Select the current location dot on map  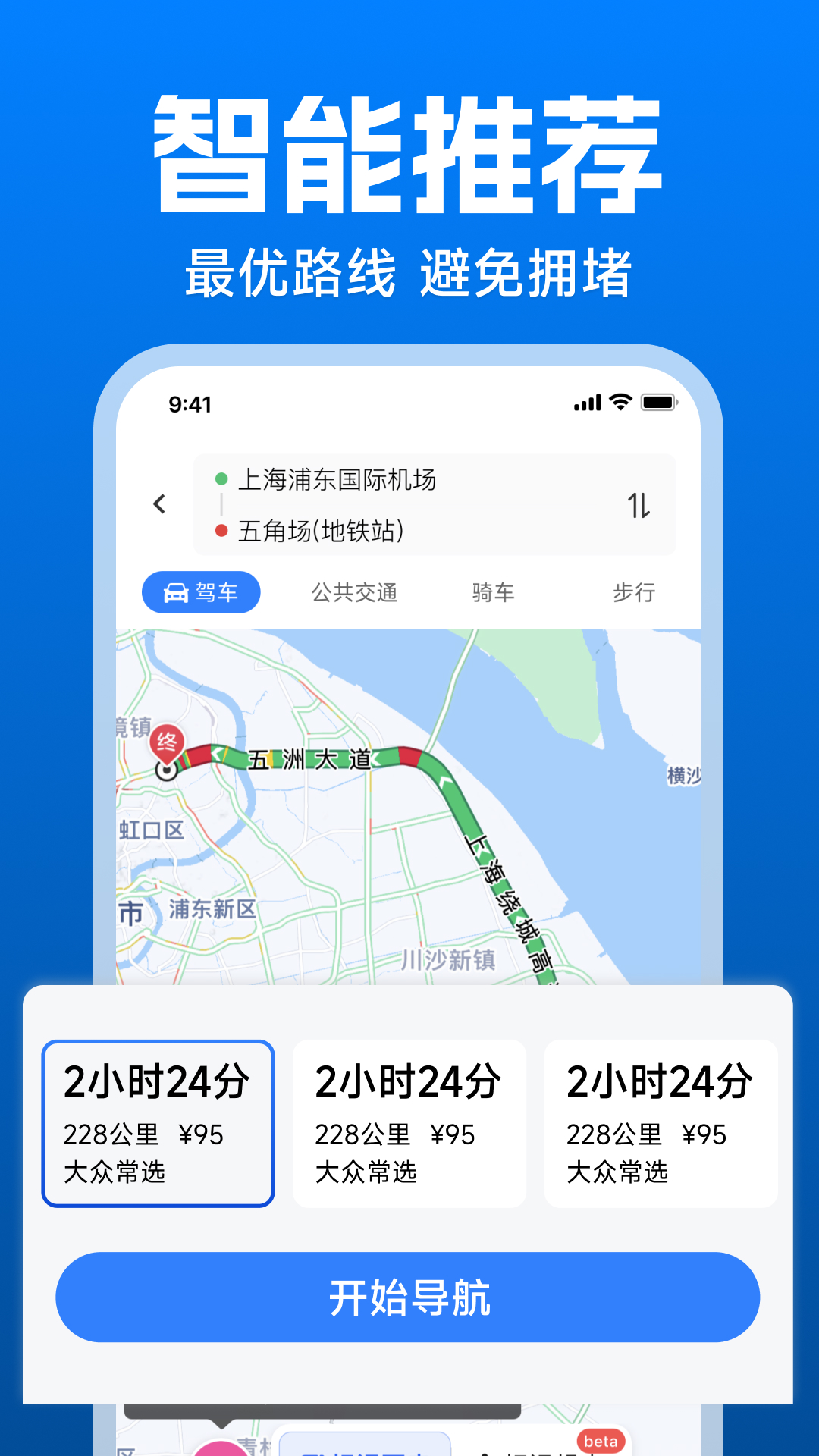tap(165, 770)
